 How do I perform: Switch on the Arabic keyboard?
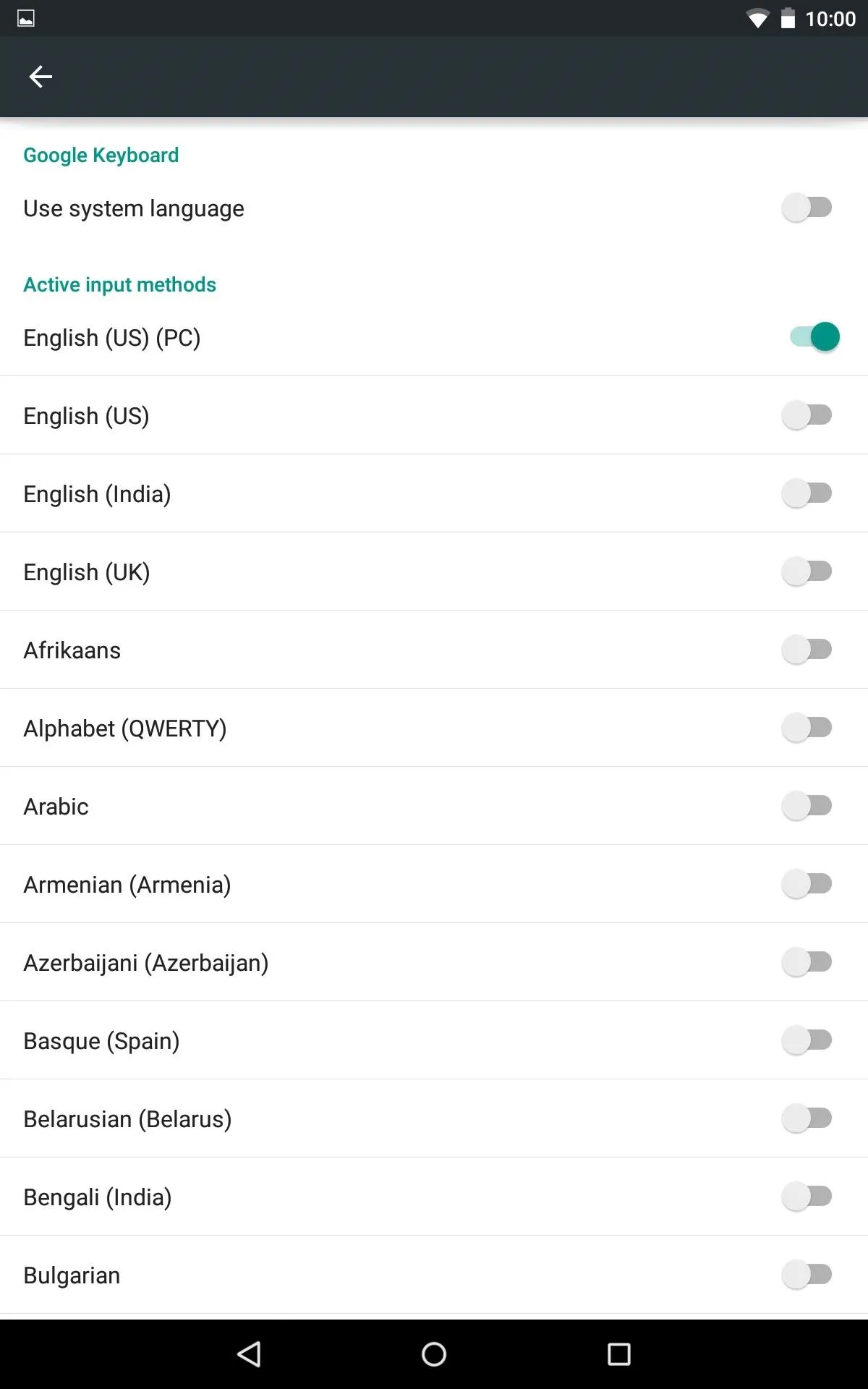pyautogui.click(x=807, y=806)
